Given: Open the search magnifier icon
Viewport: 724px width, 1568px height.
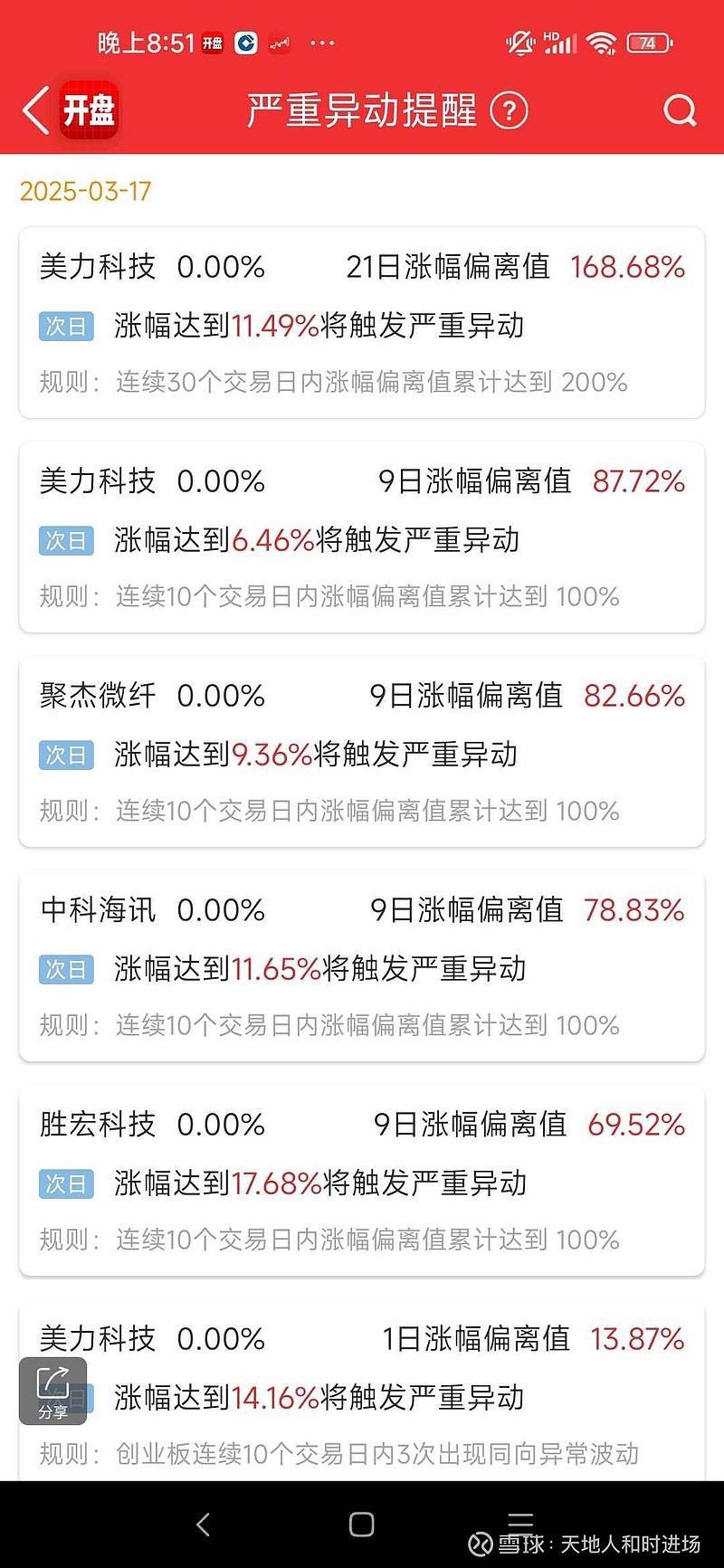Looking at the screenshot, I should tap(680, 111).
